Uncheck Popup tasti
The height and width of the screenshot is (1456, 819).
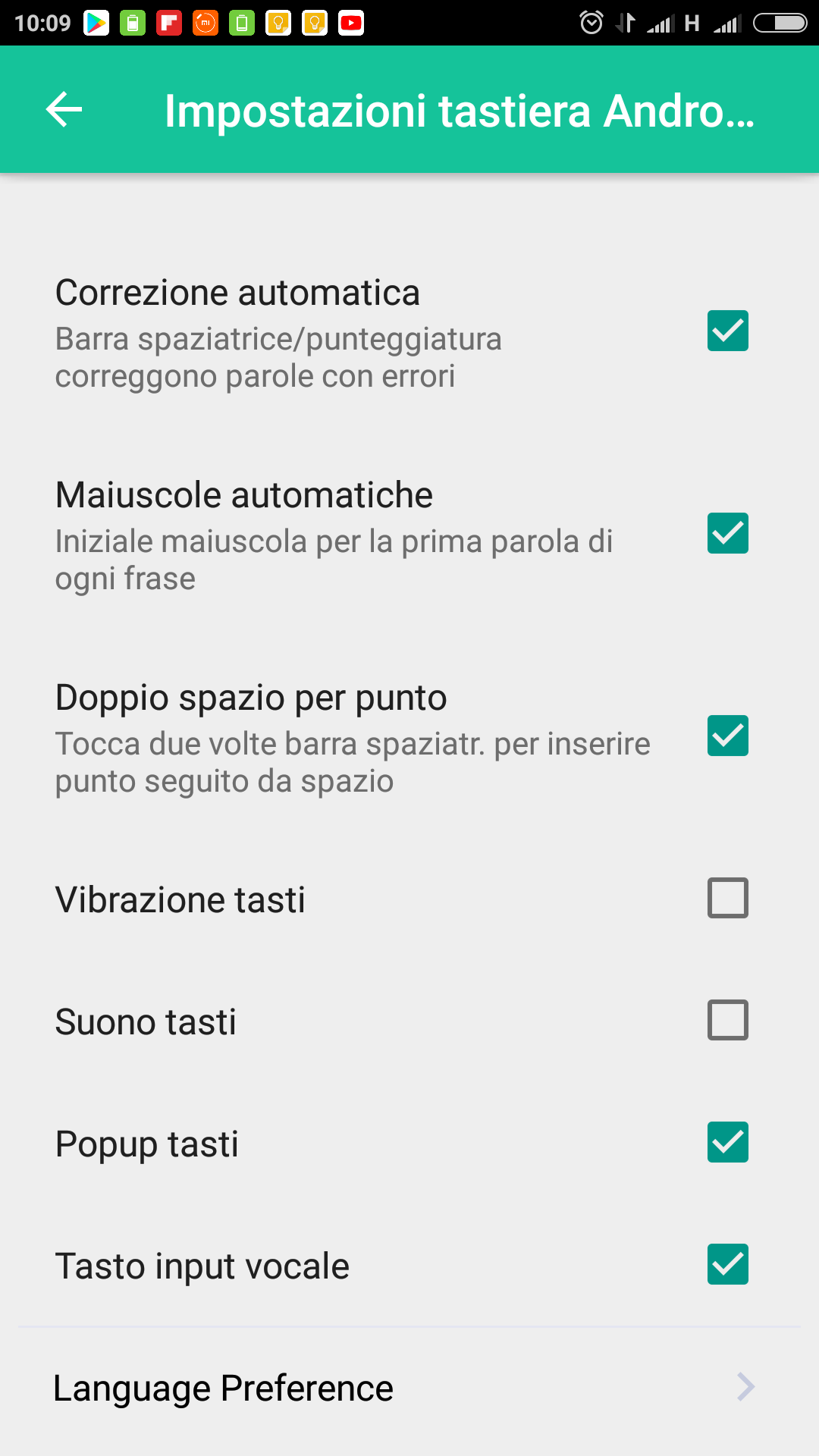pos(728,1142)
